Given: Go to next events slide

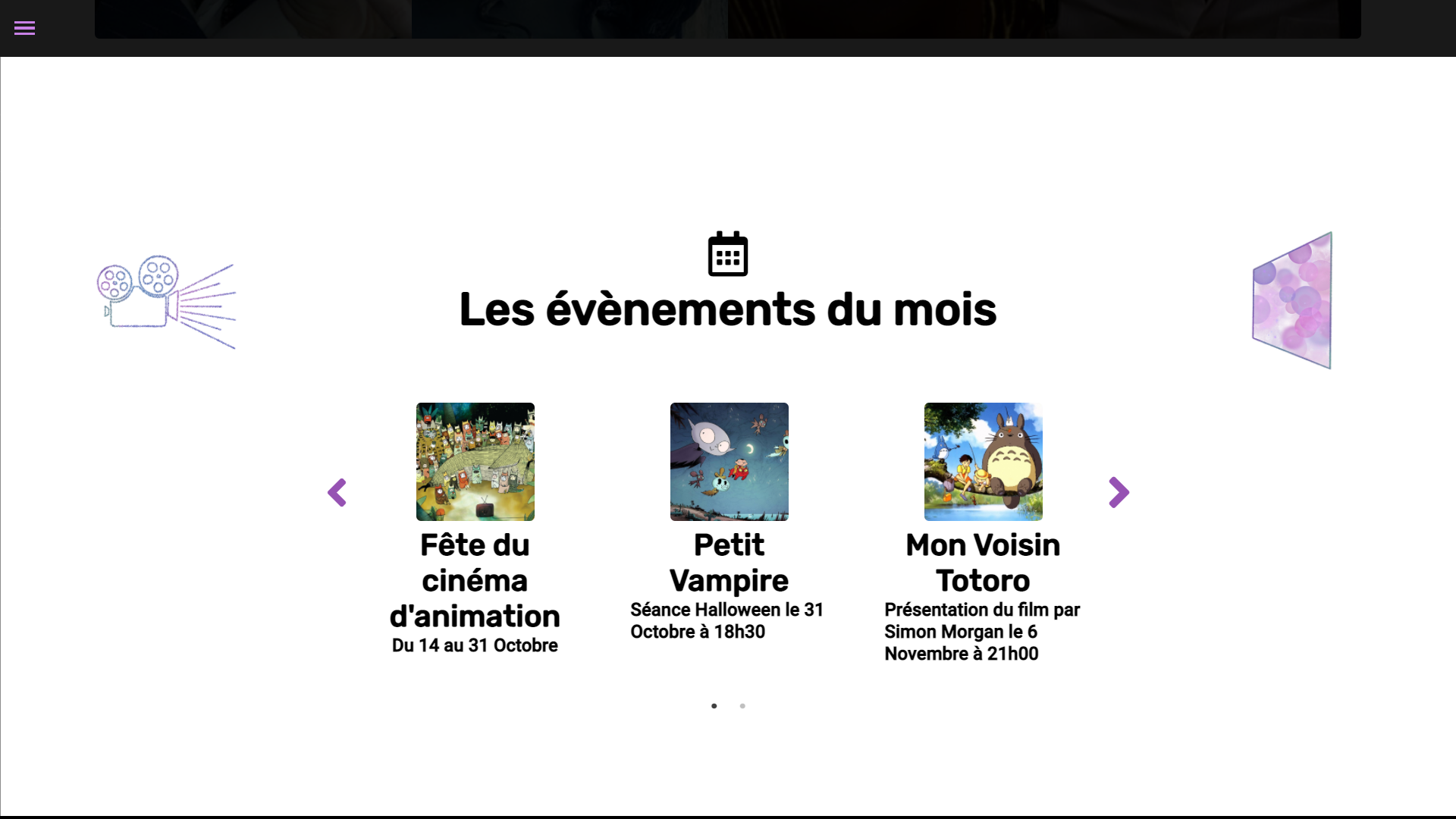Looking at the screenshot, I should [x=1119, y=493].
